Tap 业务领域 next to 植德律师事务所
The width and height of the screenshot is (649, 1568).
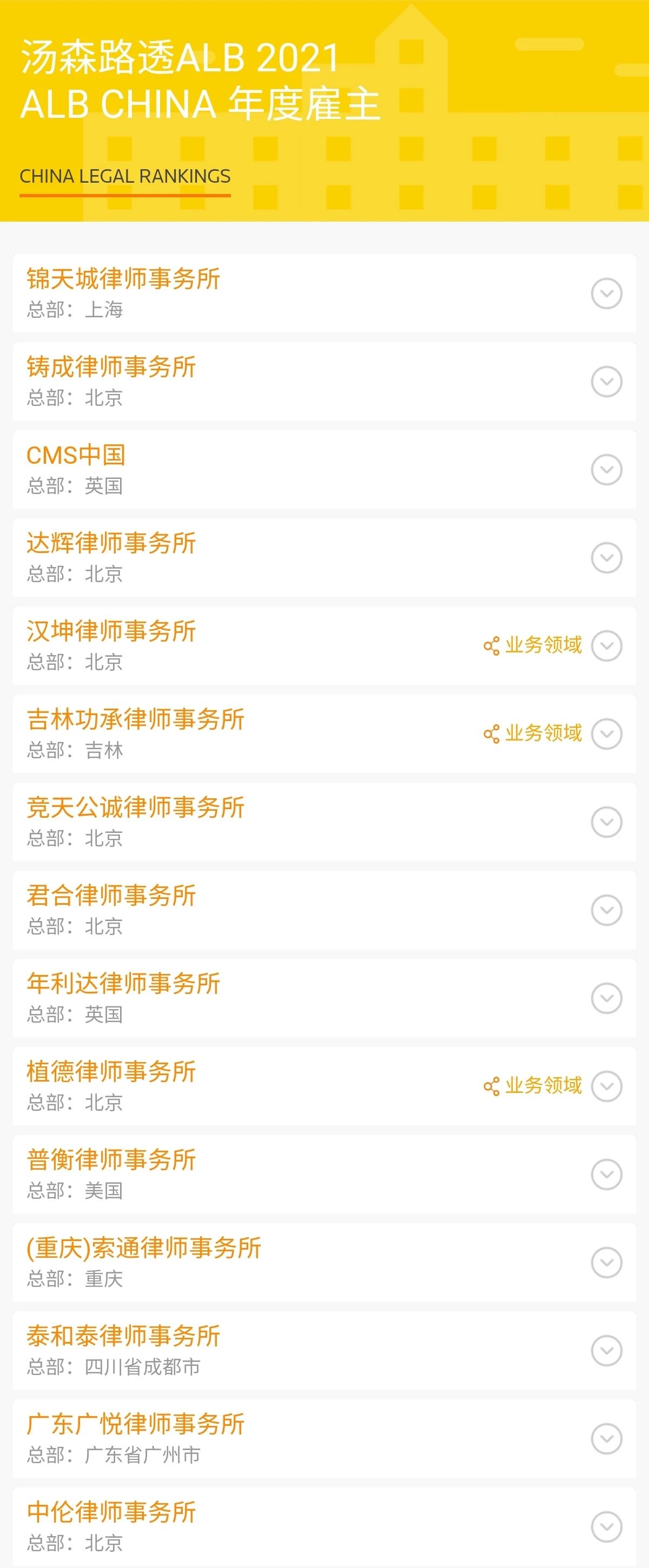533,1086
